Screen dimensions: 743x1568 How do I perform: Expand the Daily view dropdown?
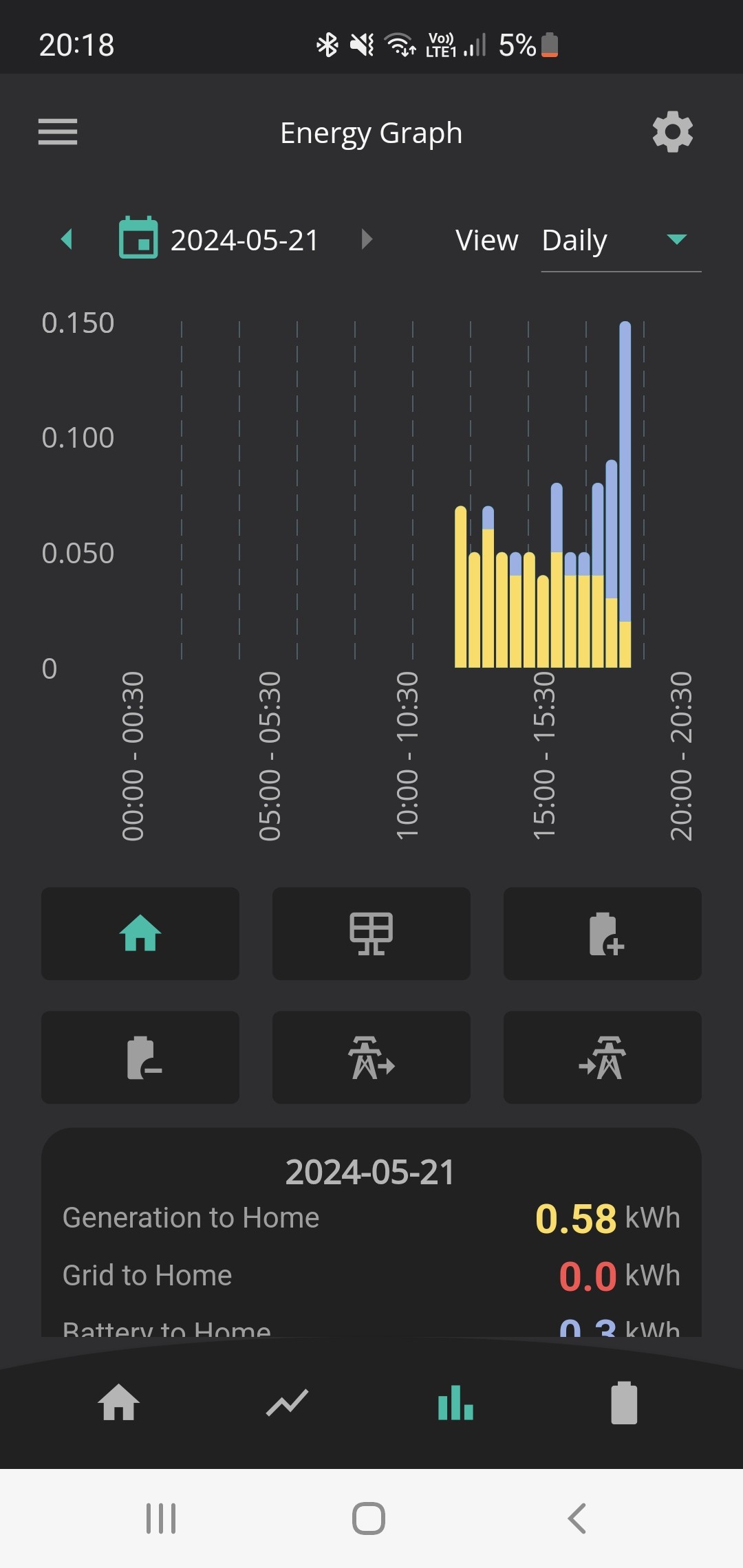point(621,241)
